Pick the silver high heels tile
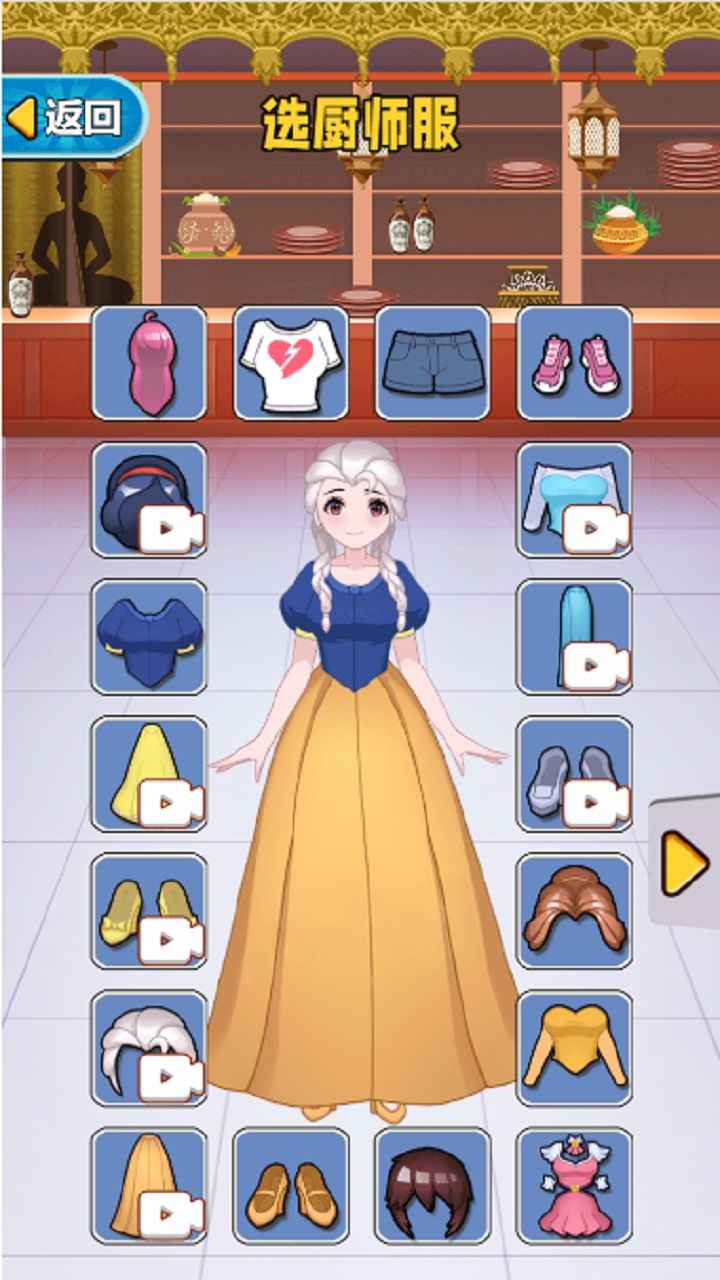The height and width of the screenshot is (1280, 720). pos(575,773)
